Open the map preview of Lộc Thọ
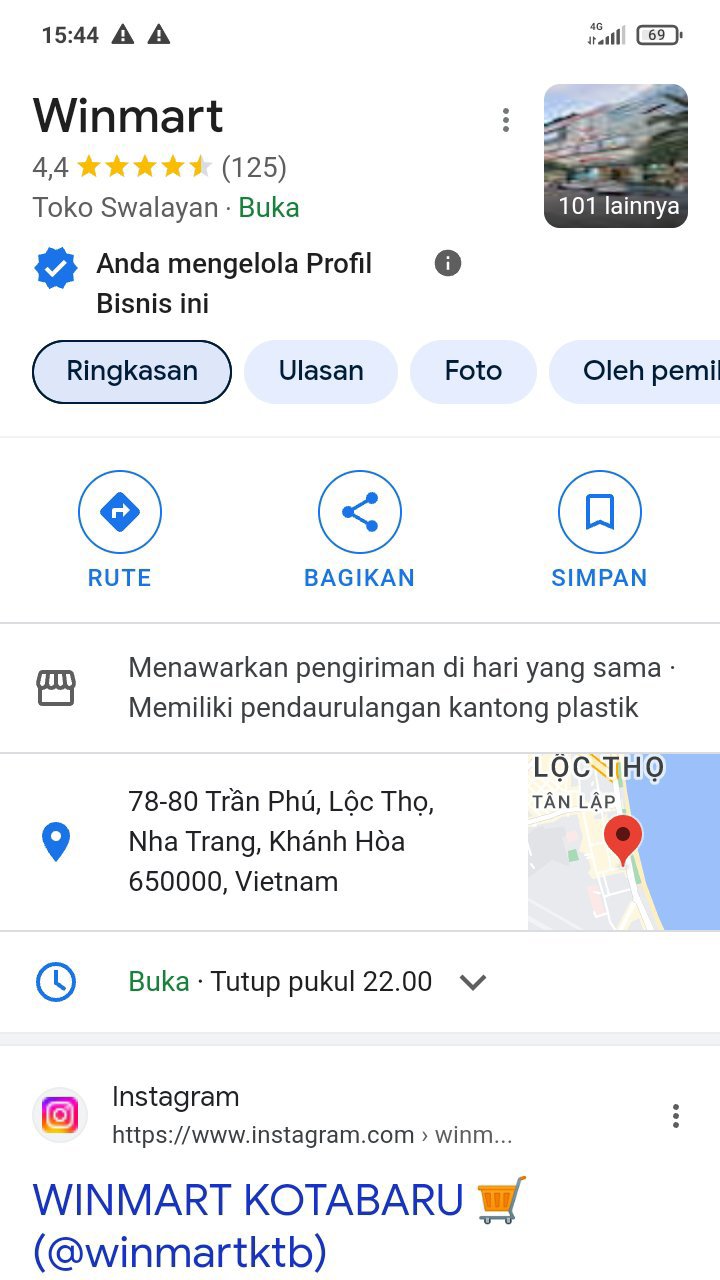 point(623,842)
